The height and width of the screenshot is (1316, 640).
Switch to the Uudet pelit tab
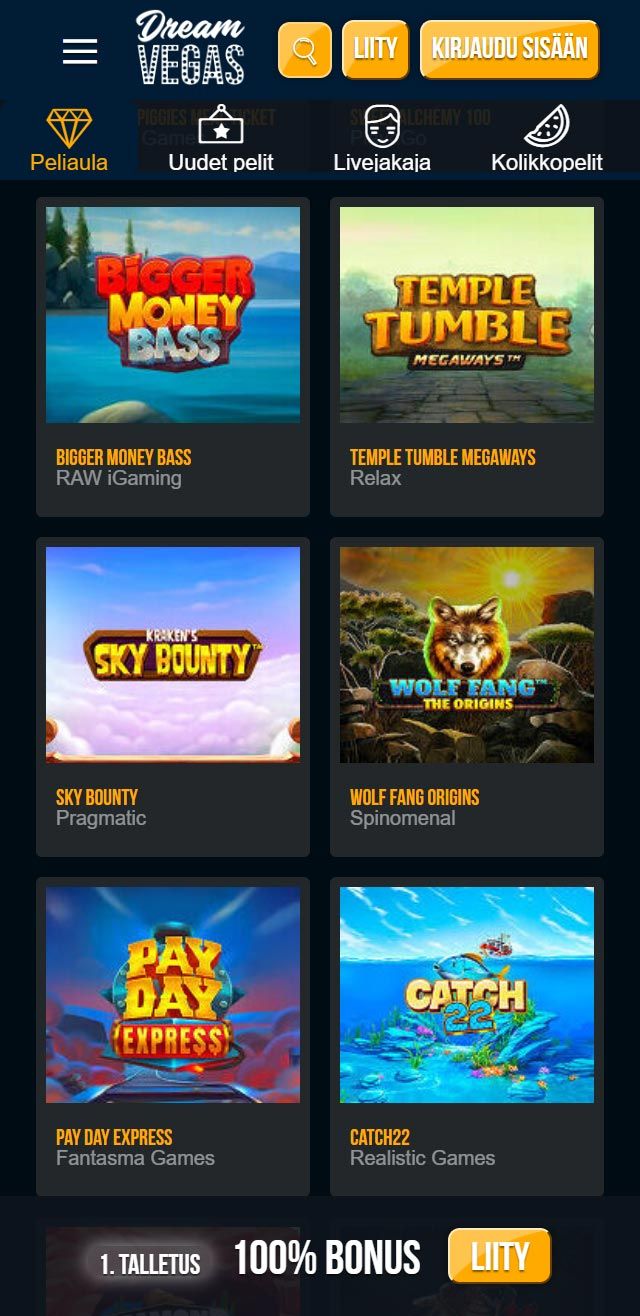click(221, 140)
